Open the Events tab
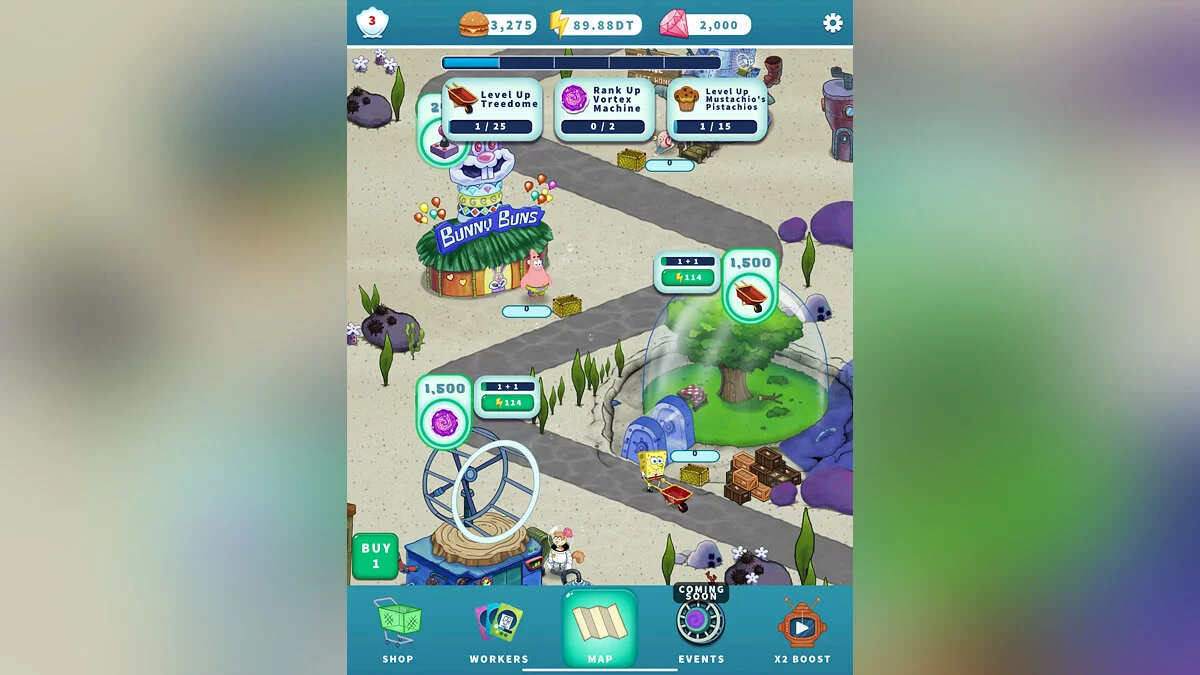1200x675 pixels. coord(700,628)
